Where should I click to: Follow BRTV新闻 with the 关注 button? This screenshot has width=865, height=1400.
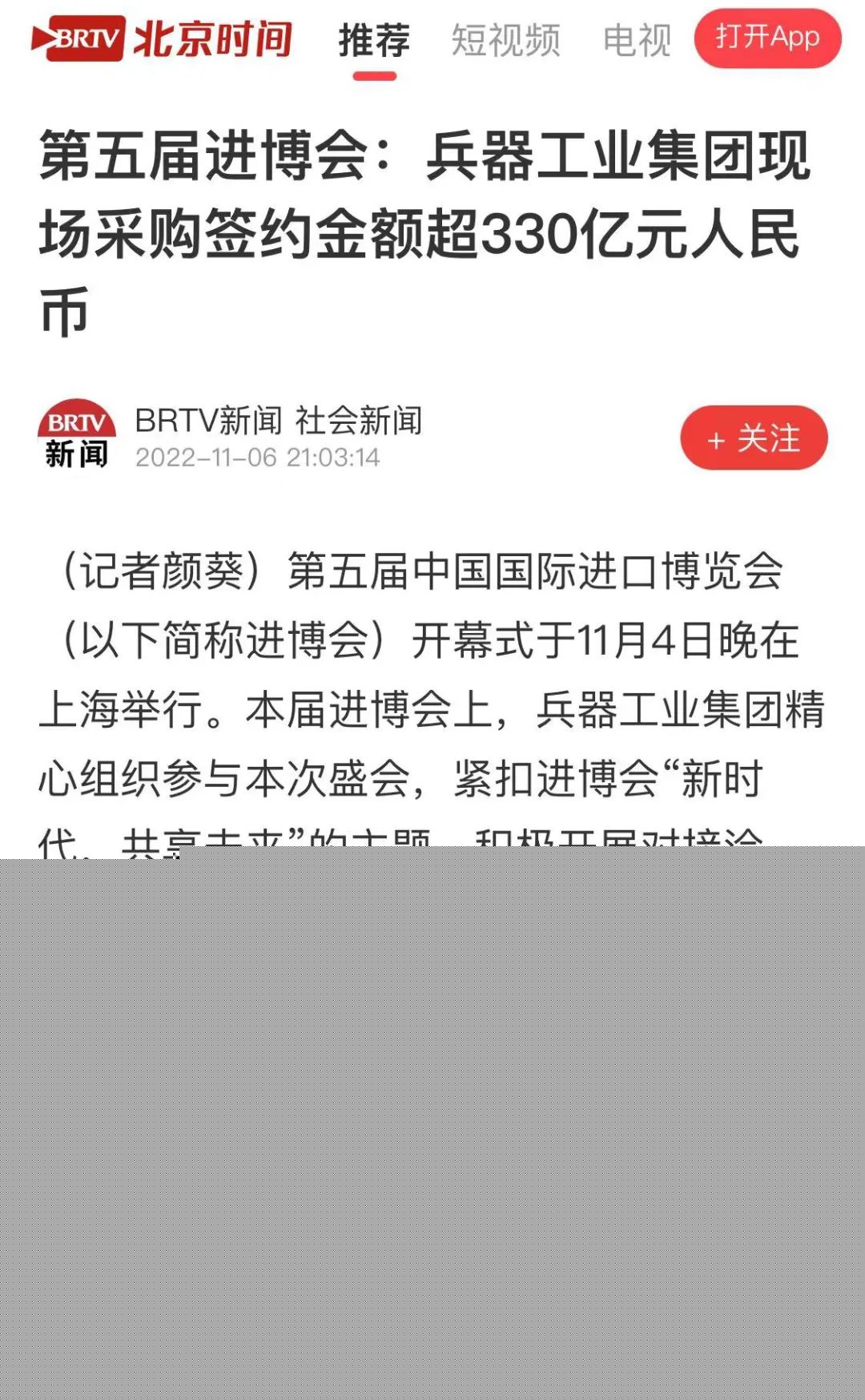point(754,438)
